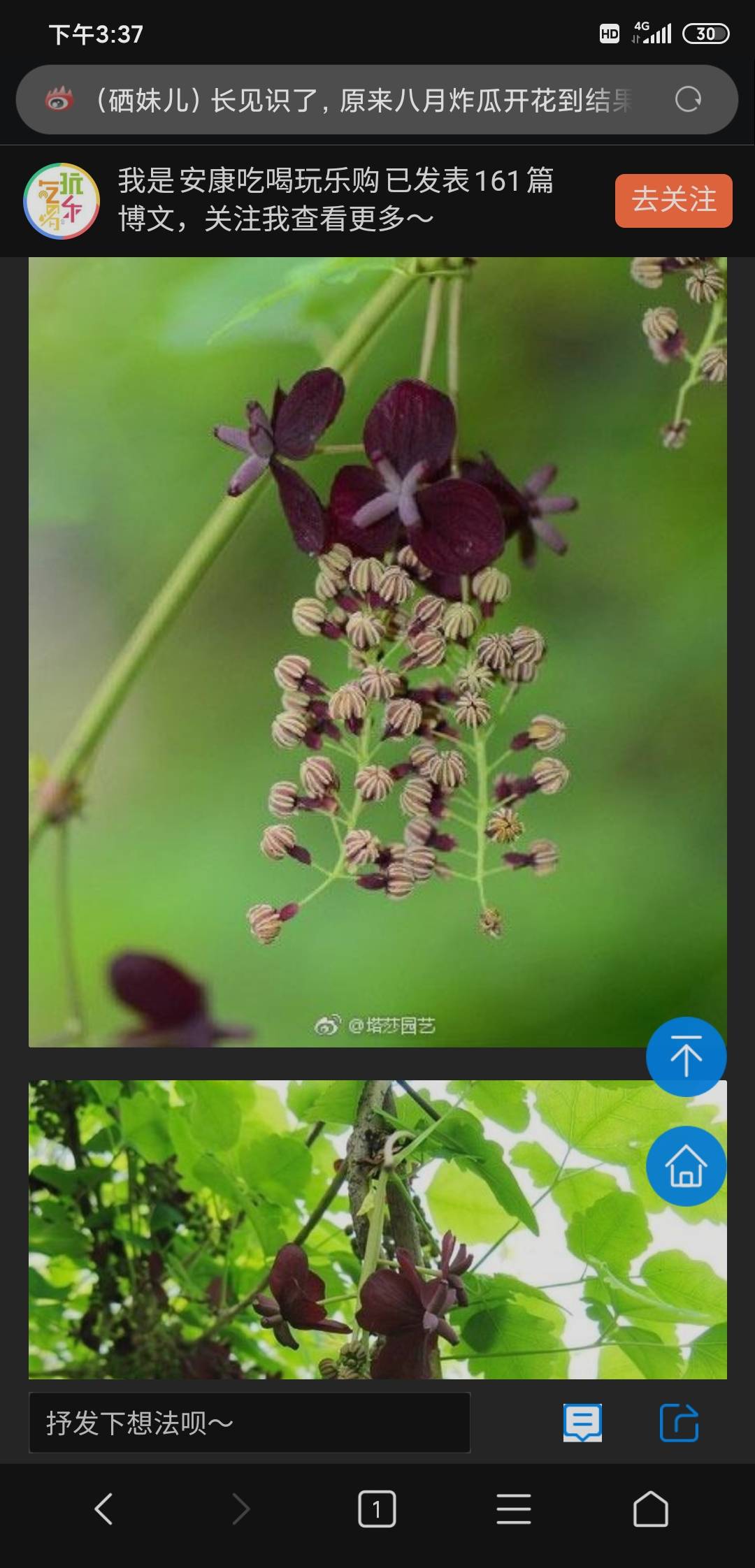Image resolution: width=755 pixels, height=1568 pixels.
Task: Go back to the previous page
Action: coord(103,1509)
